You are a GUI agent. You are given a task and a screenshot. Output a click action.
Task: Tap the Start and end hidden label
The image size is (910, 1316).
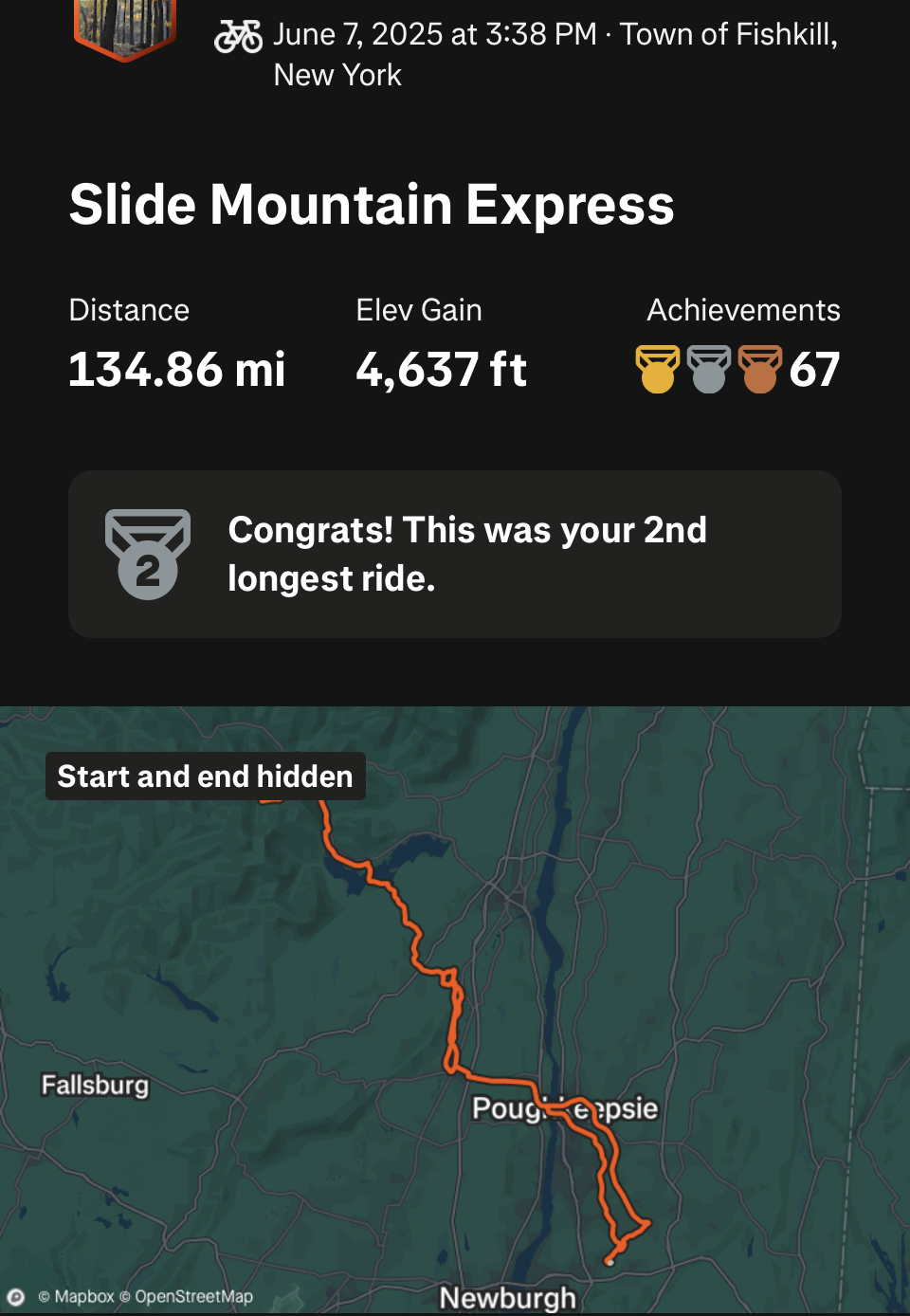click(205, 777)
